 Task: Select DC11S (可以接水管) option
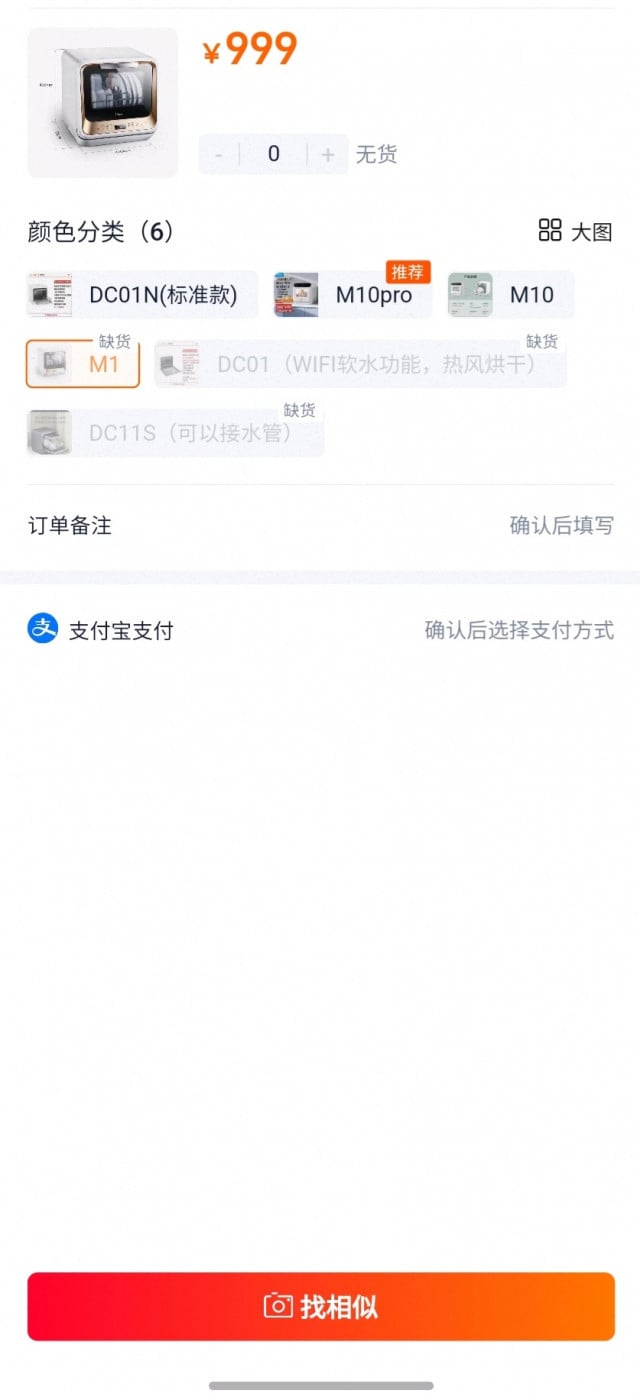(x=176, y=433)
